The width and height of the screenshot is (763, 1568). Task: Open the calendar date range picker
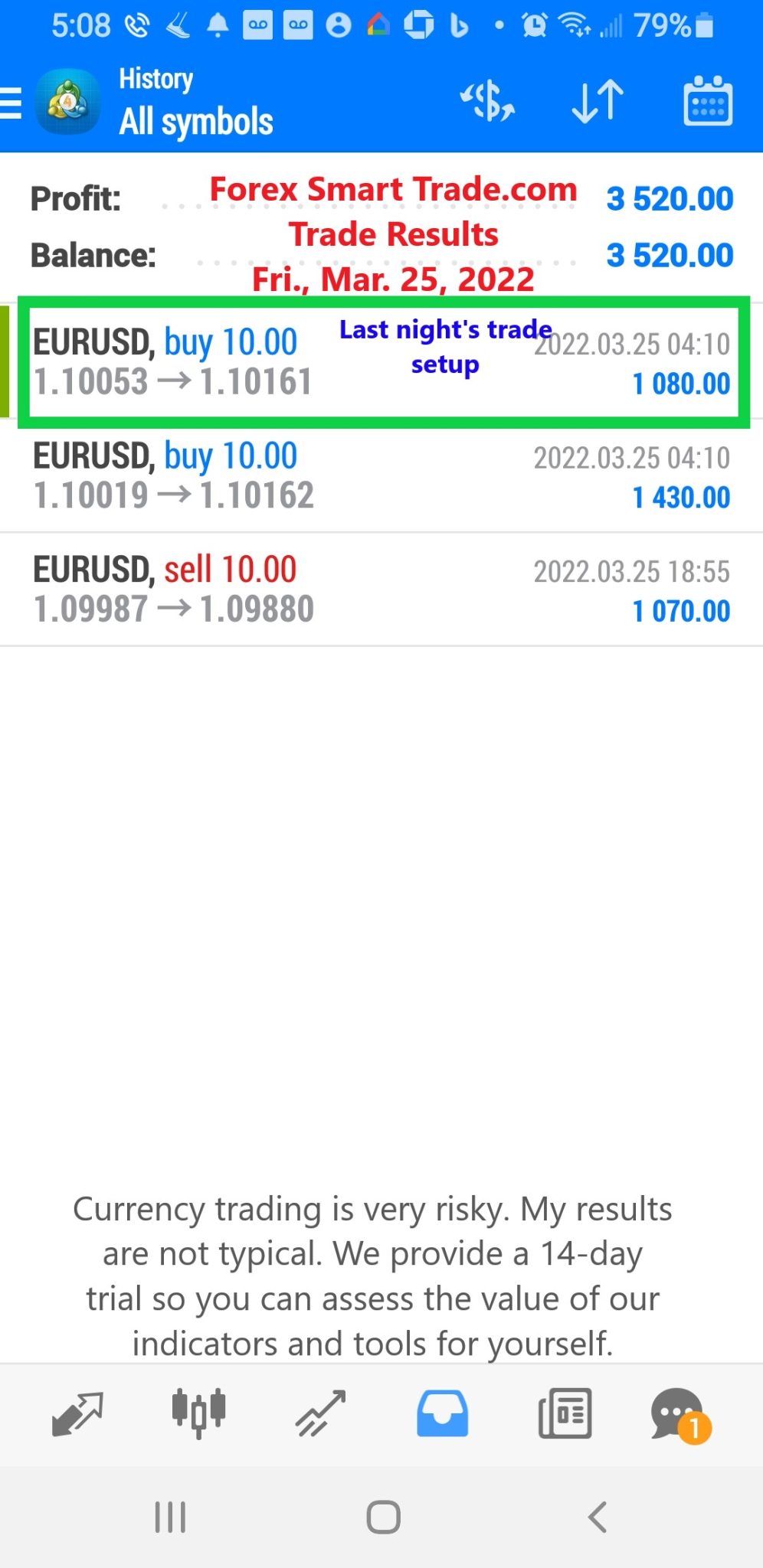click(x=708, y=101)
